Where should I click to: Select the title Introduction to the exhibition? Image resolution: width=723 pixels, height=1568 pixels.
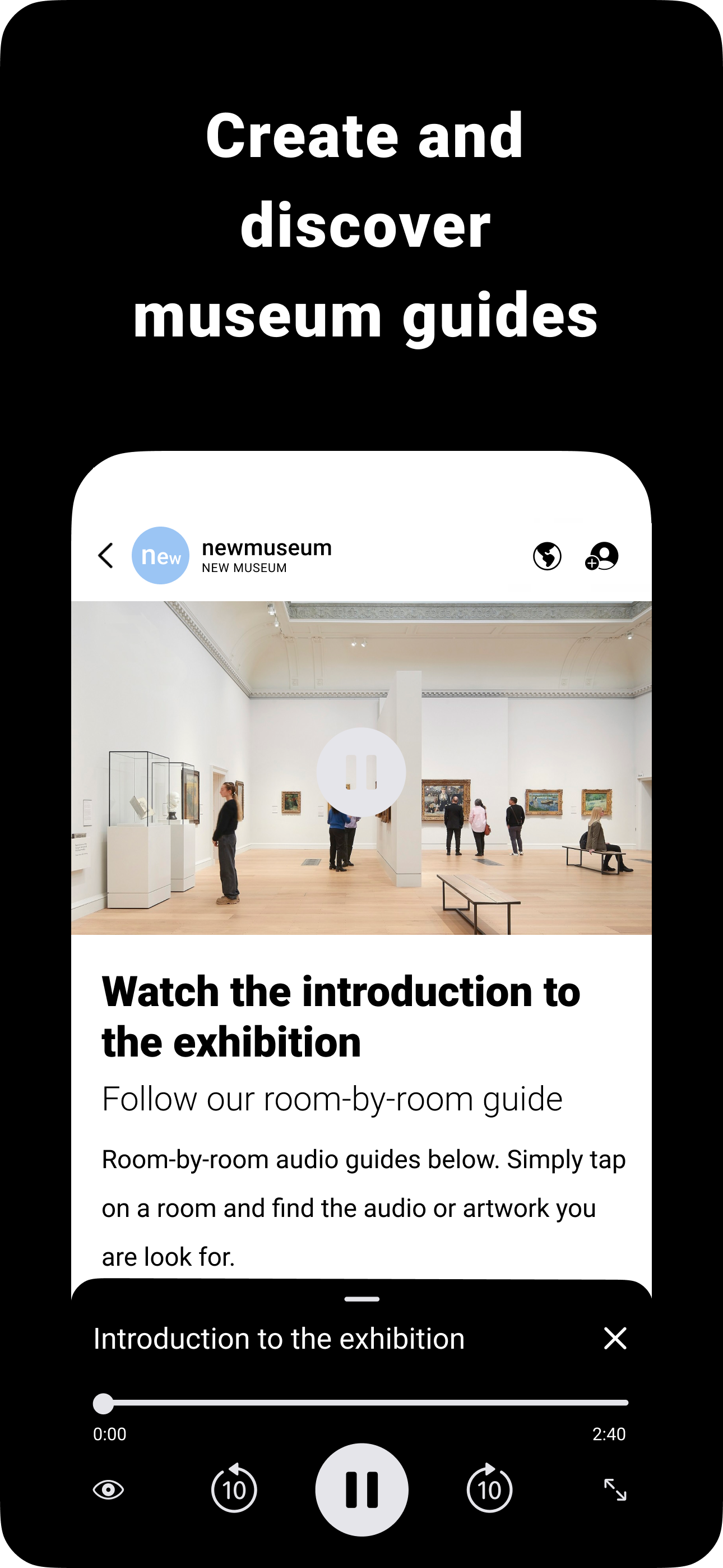coord(278,1339)
